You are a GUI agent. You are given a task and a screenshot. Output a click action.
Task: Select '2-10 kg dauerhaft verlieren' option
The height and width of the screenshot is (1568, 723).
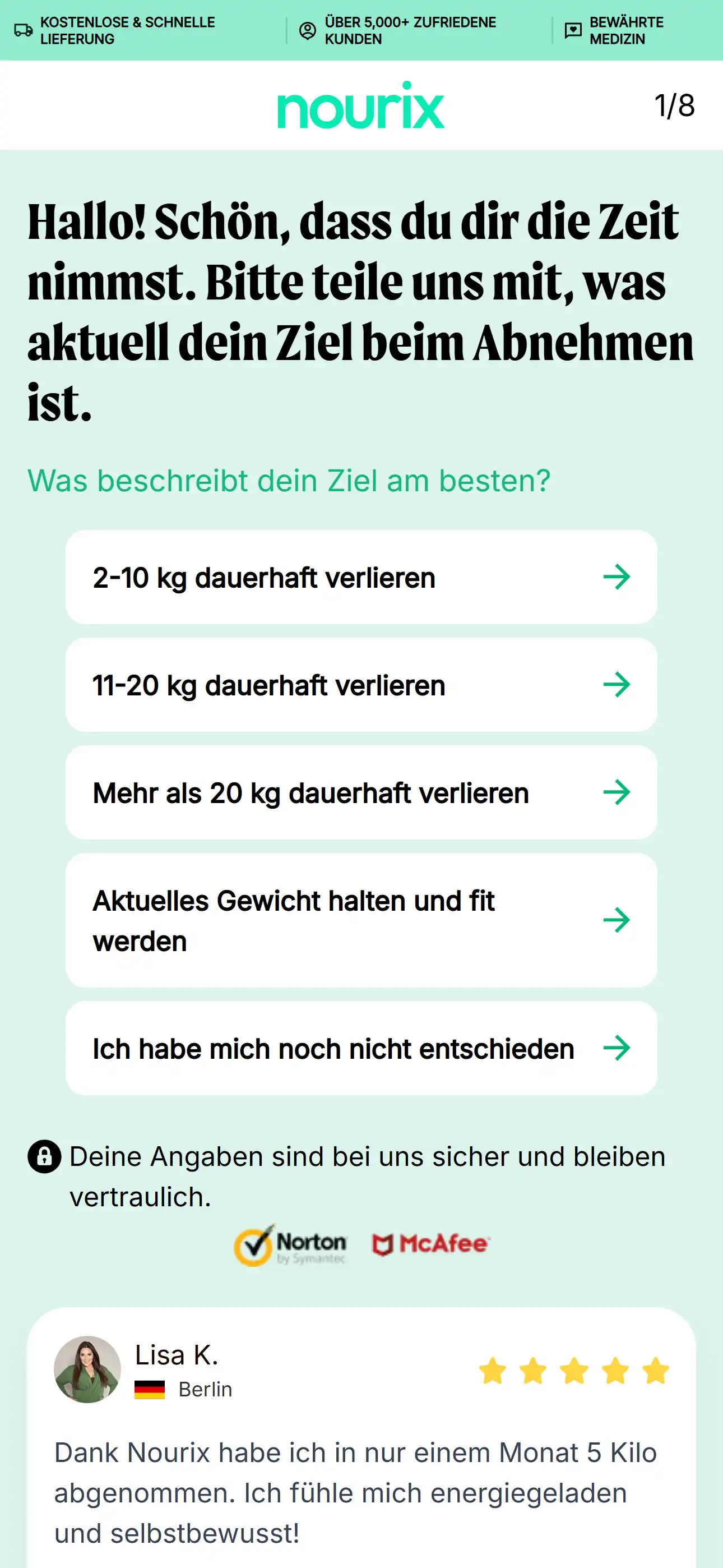coord(361,577)
